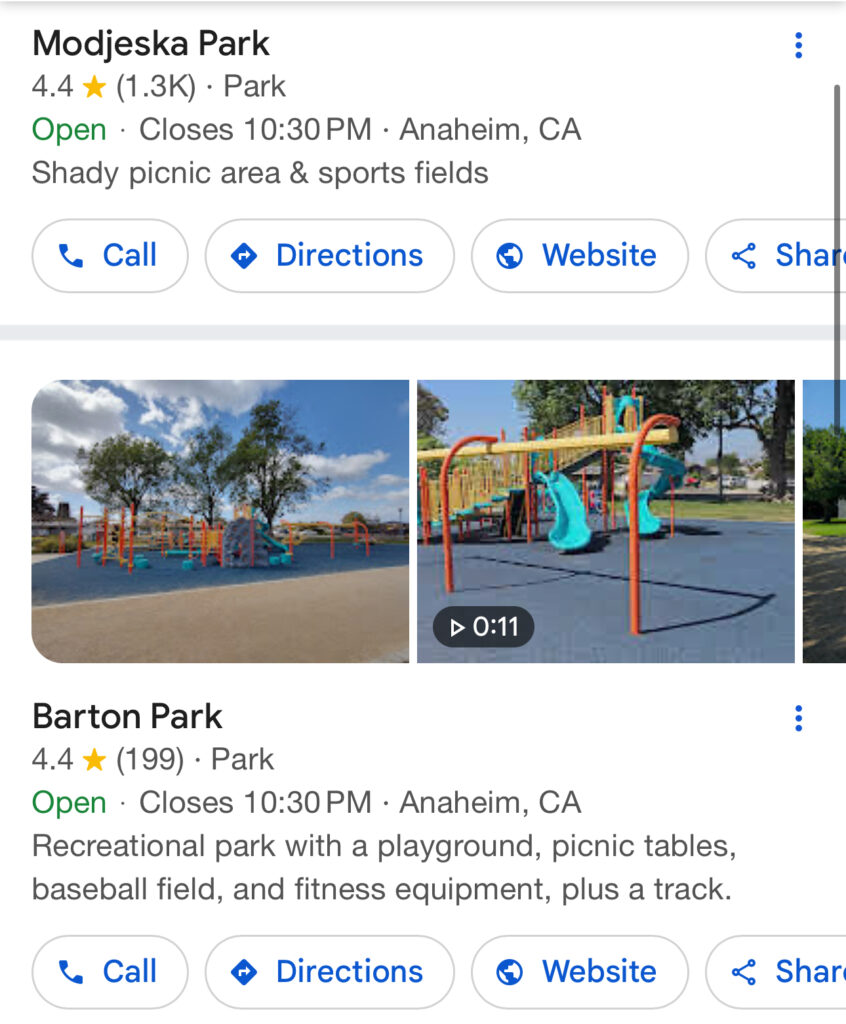View the Barton Park playground photo
846x1024 pixels.
pos(220,521)
